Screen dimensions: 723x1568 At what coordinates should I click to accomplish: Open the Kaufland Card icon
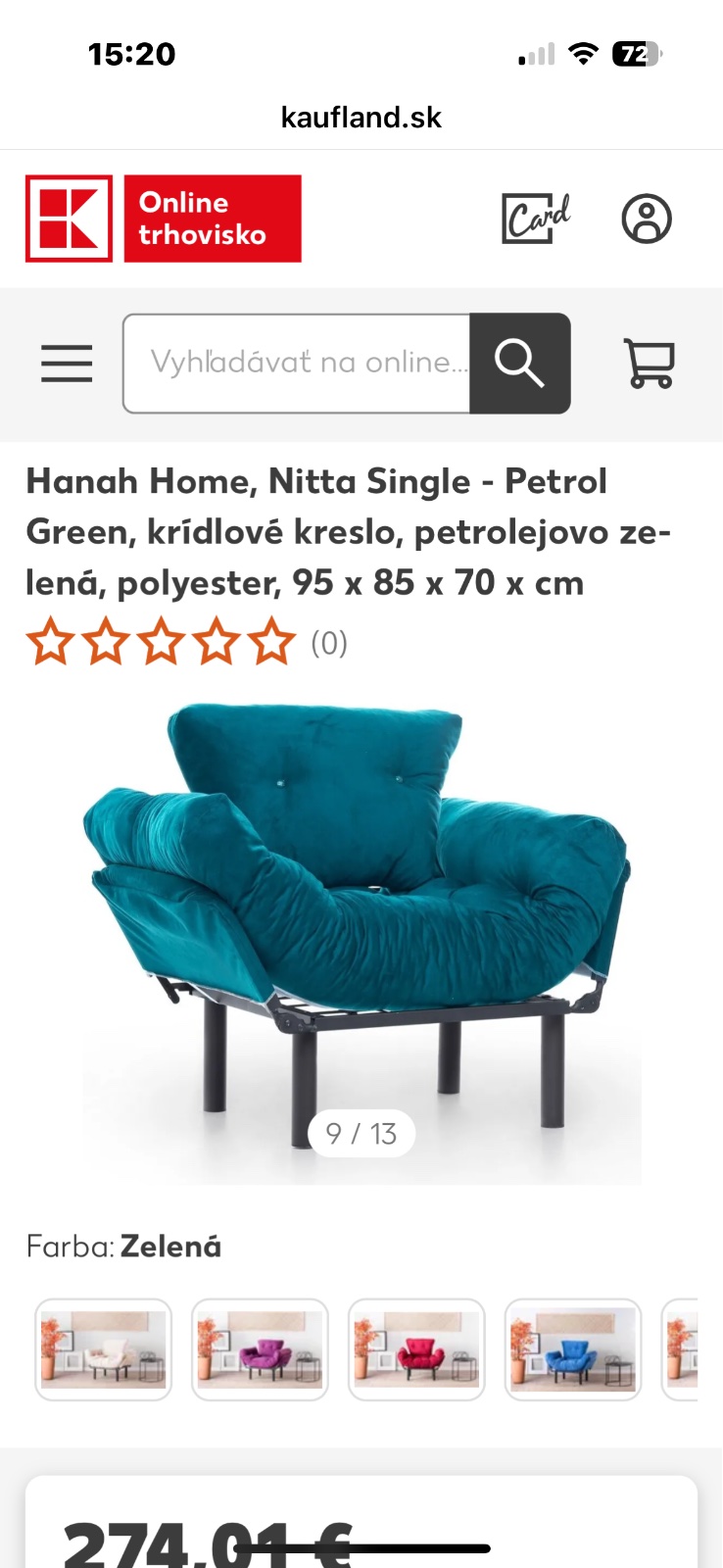tap(535, 219)
